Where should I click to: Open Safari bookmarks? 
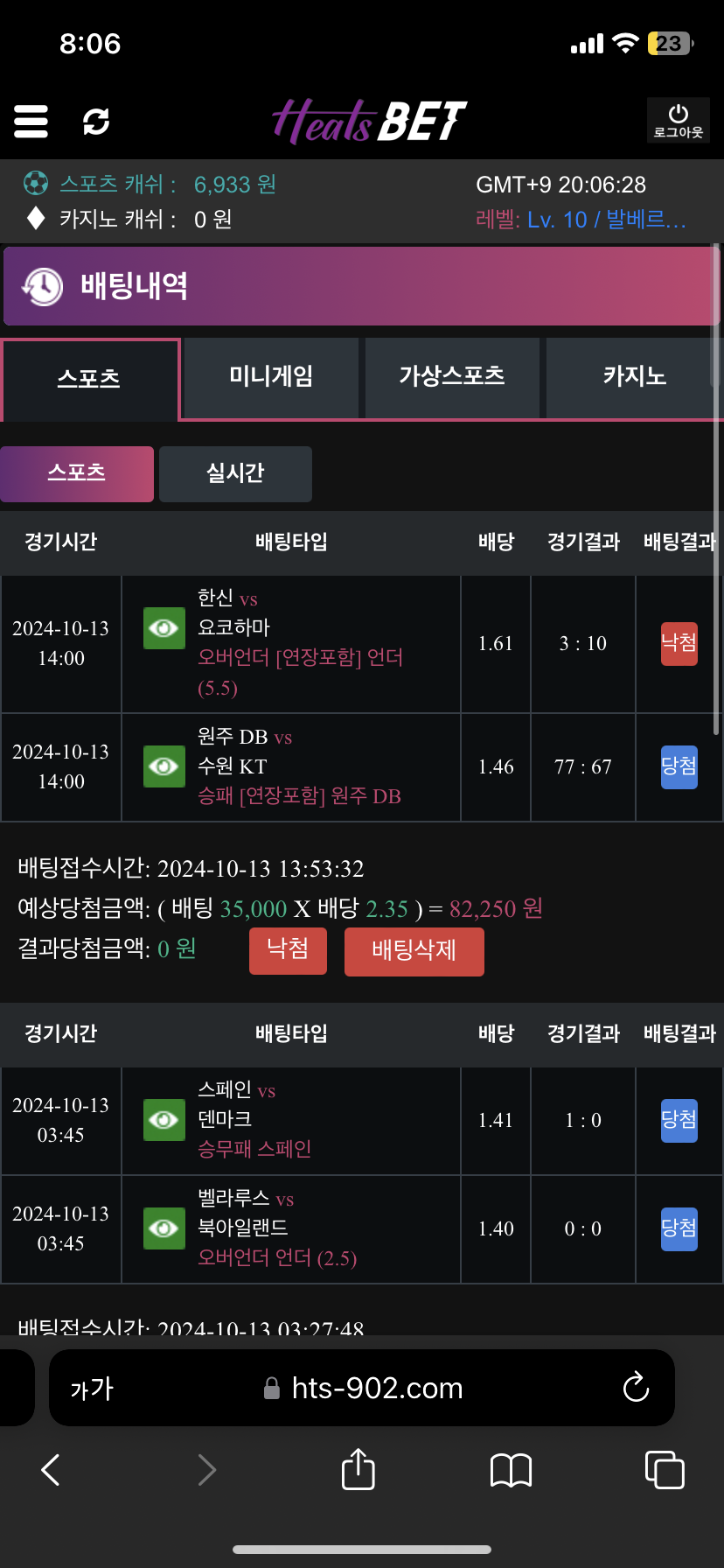click(x=511, y=1470)
